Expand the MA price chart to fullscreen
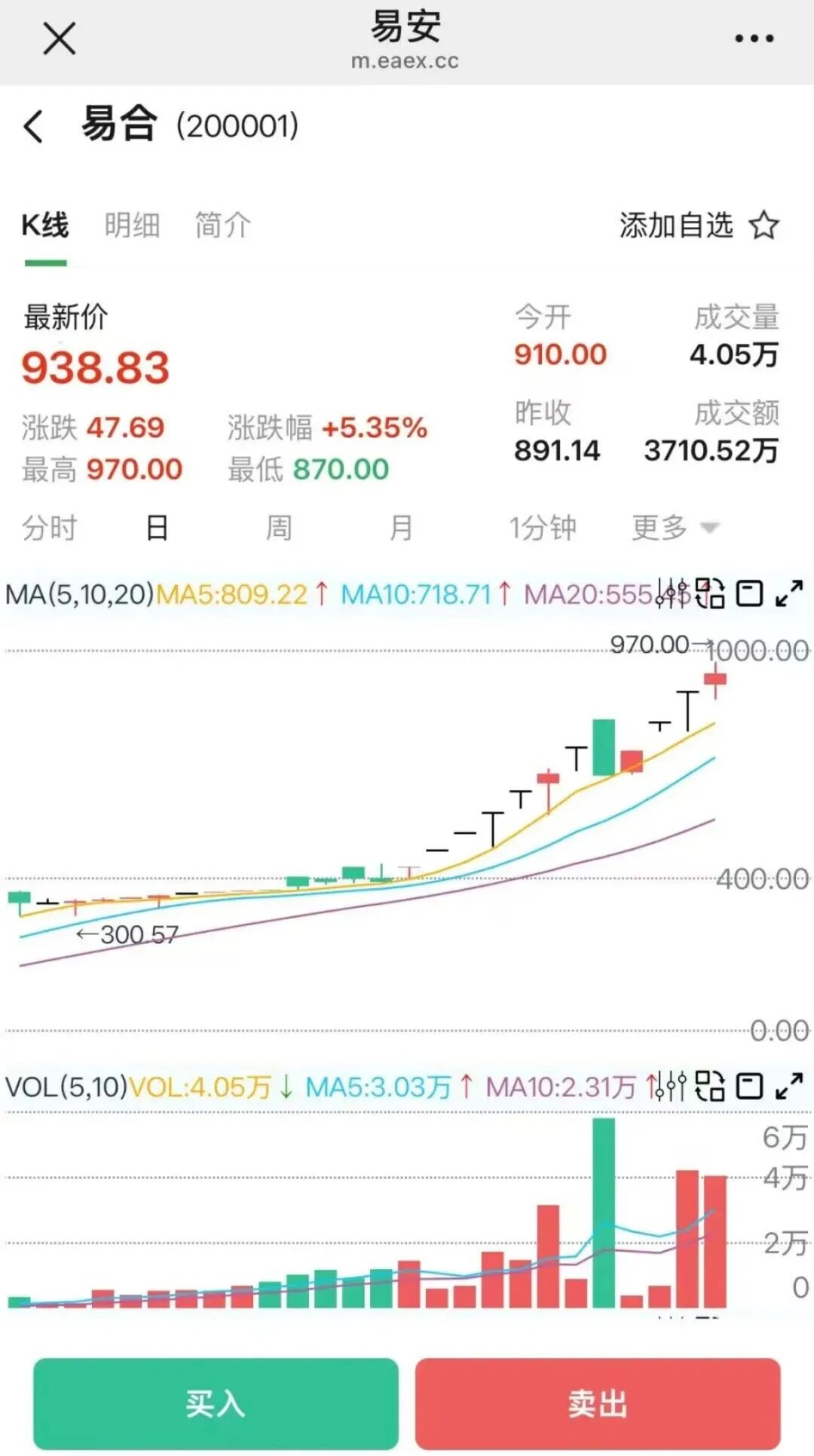 coord(789,593)
